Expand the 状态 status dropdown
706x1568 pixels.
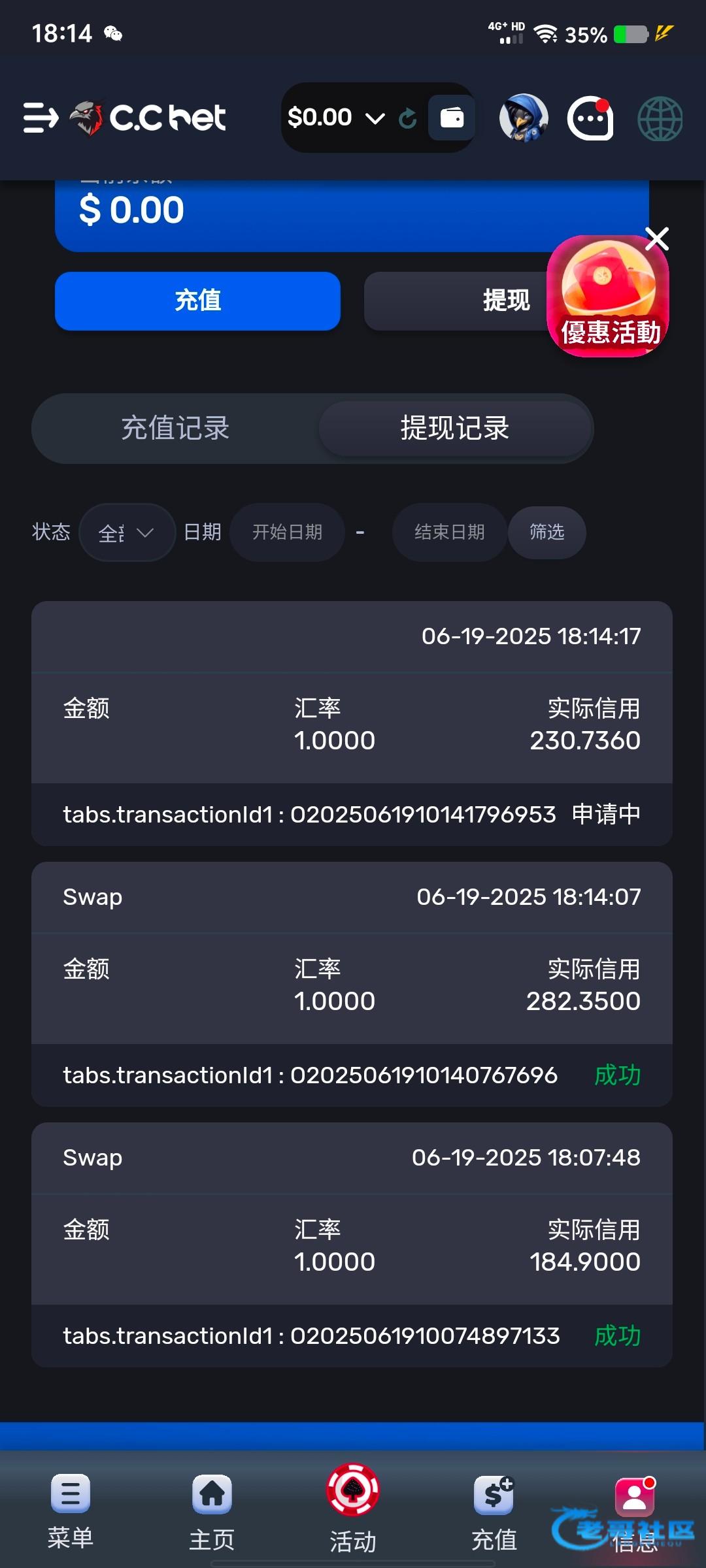pyautogui.click(x=127, y=532)
